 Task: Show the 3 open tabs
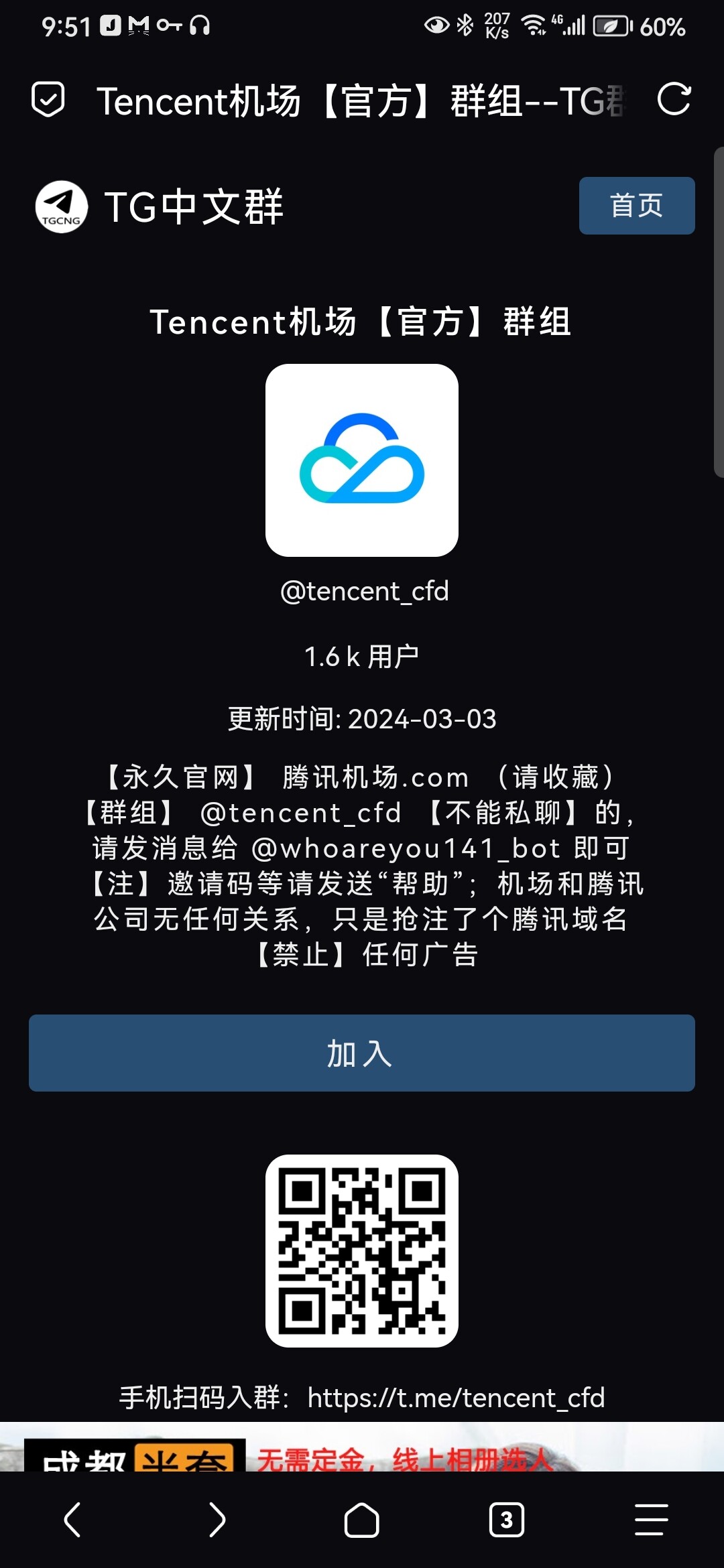tap(507, 1520)
